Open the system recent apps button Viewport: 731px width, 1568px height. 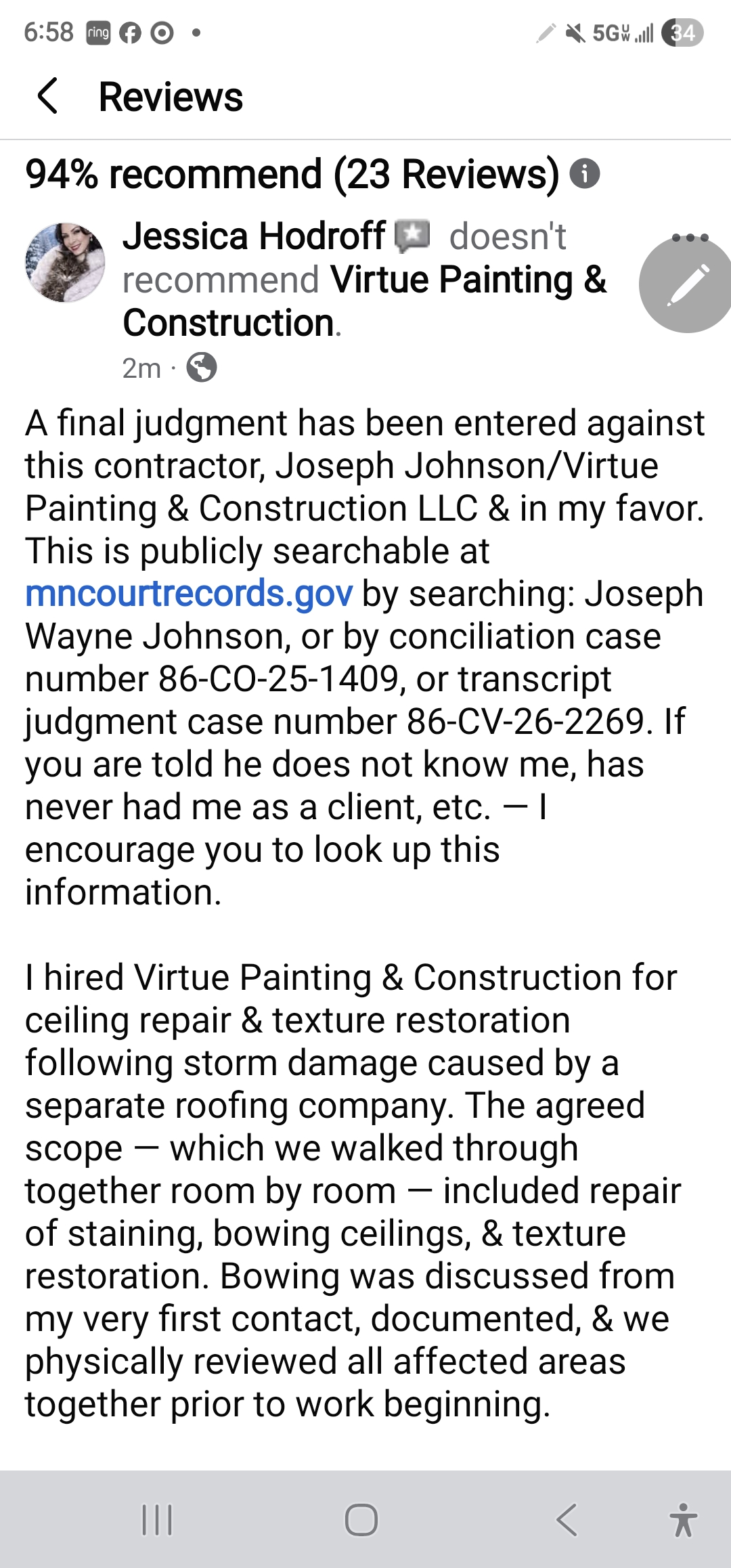[x=157, y=1519]
